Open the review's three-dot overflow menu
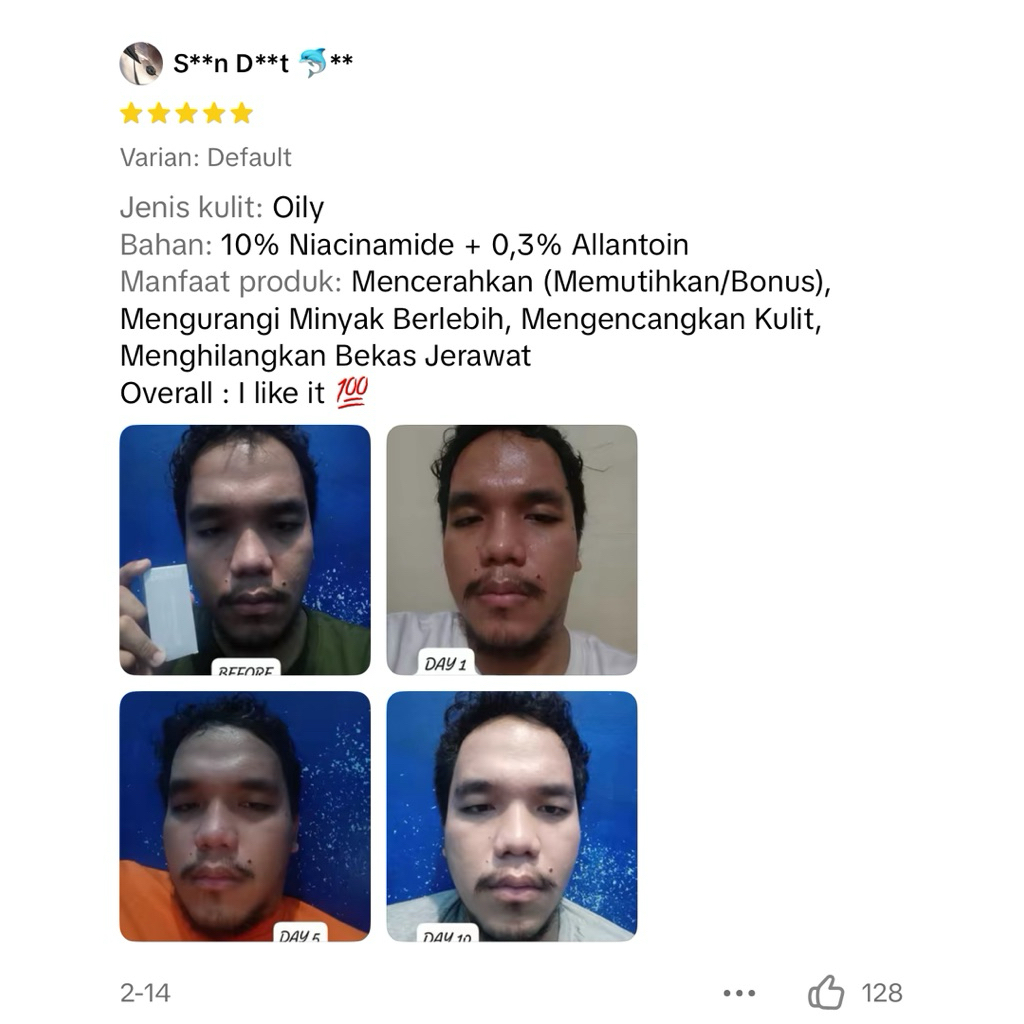 tap(739, 993)
